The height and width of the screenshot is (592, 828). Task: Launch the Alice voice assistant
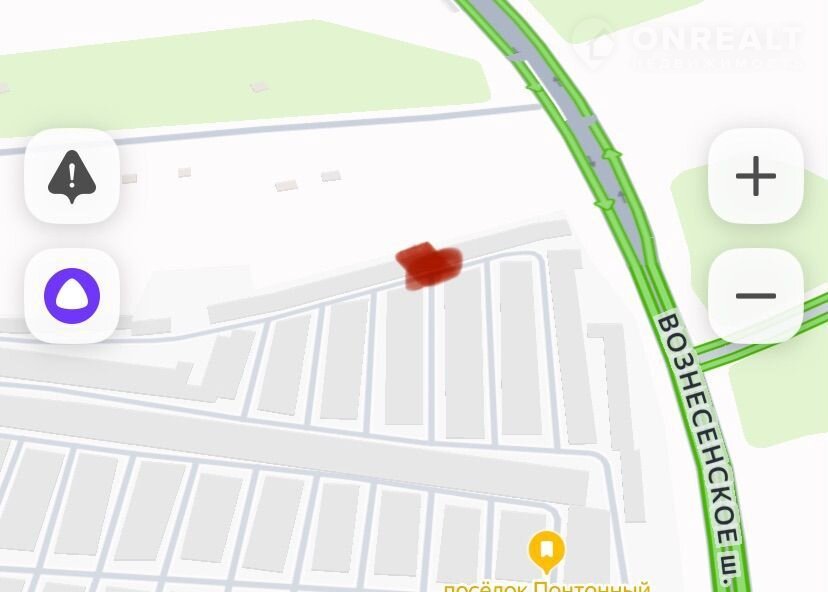click(x=72, y=296)
